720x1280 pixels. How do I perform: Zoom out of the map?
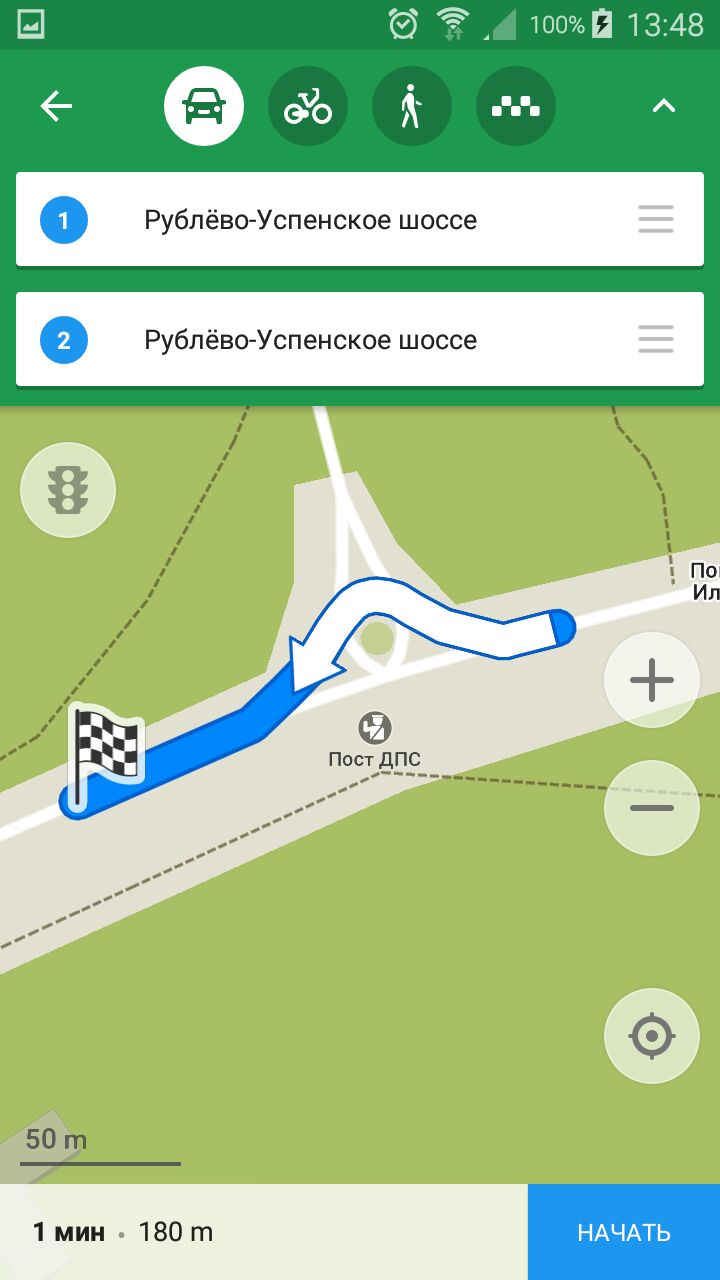tap(652, 808)
